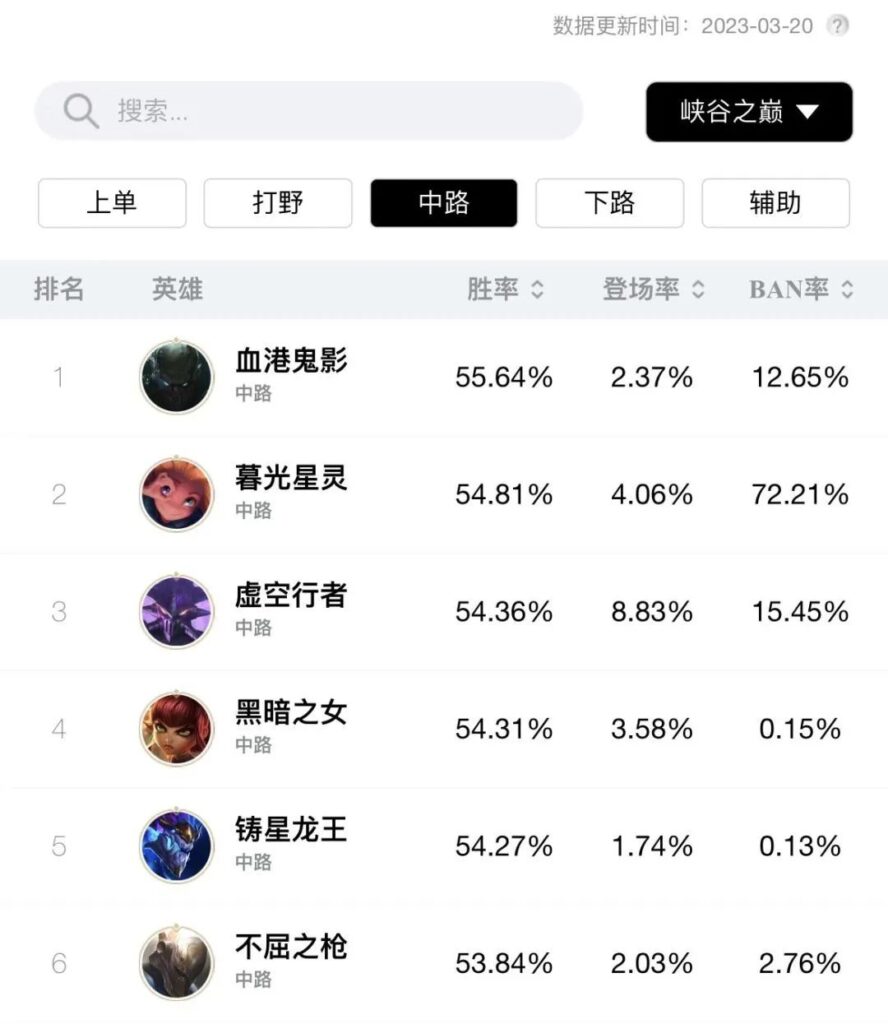The image size is (888, 1024).
Task: Tap the help icon next to update time
Action: (x=838, y=26)
